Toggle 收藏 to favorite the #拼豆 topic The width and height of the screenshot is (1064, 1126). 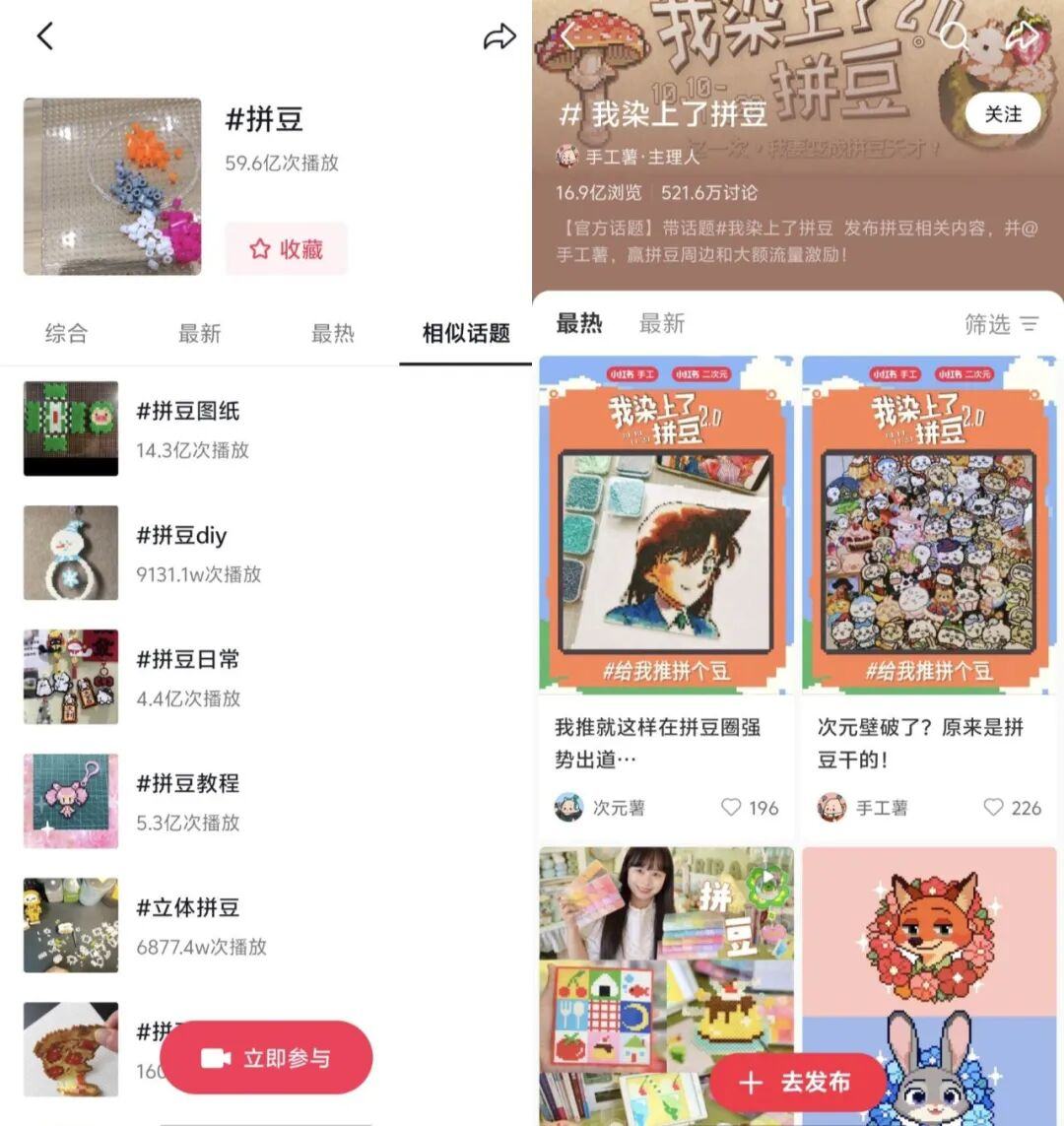286,250
